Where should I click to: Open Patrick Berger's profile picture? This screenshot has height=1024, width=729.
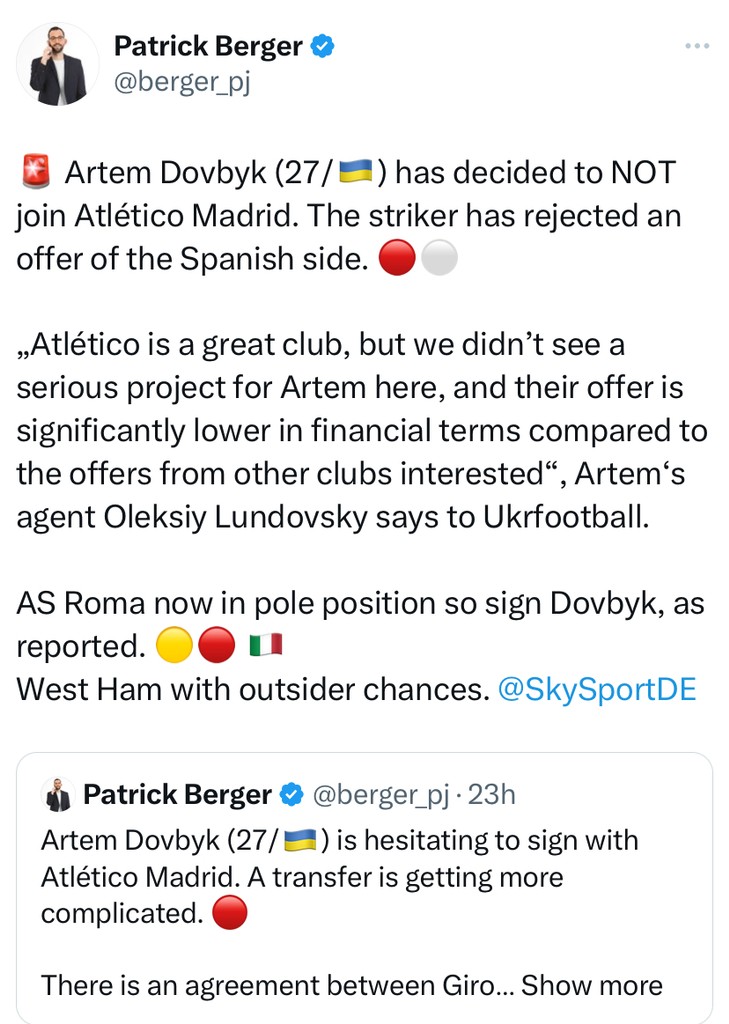click(x=58, y=65)
